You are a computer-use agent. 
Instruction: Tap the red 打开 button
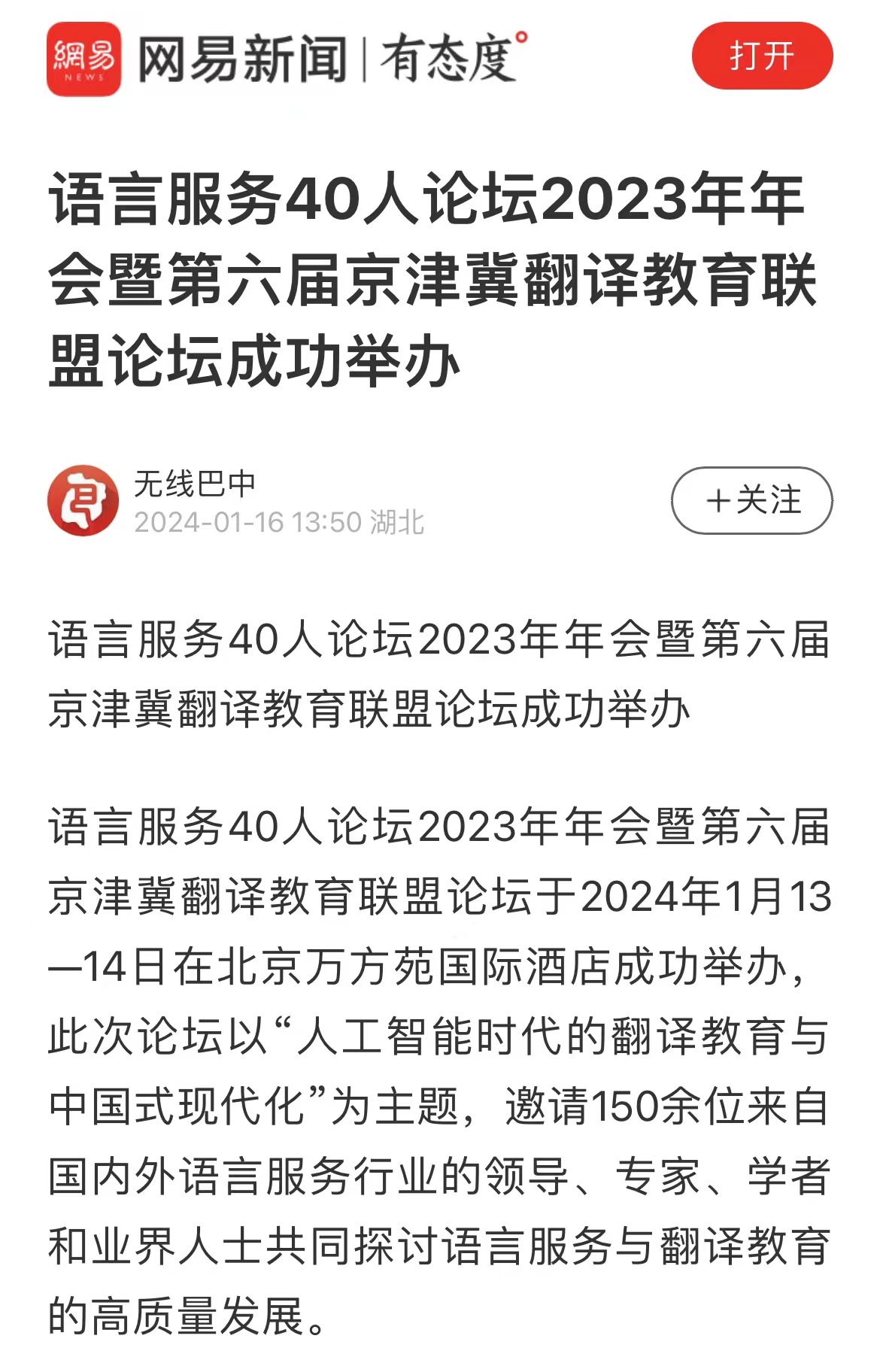761,56
